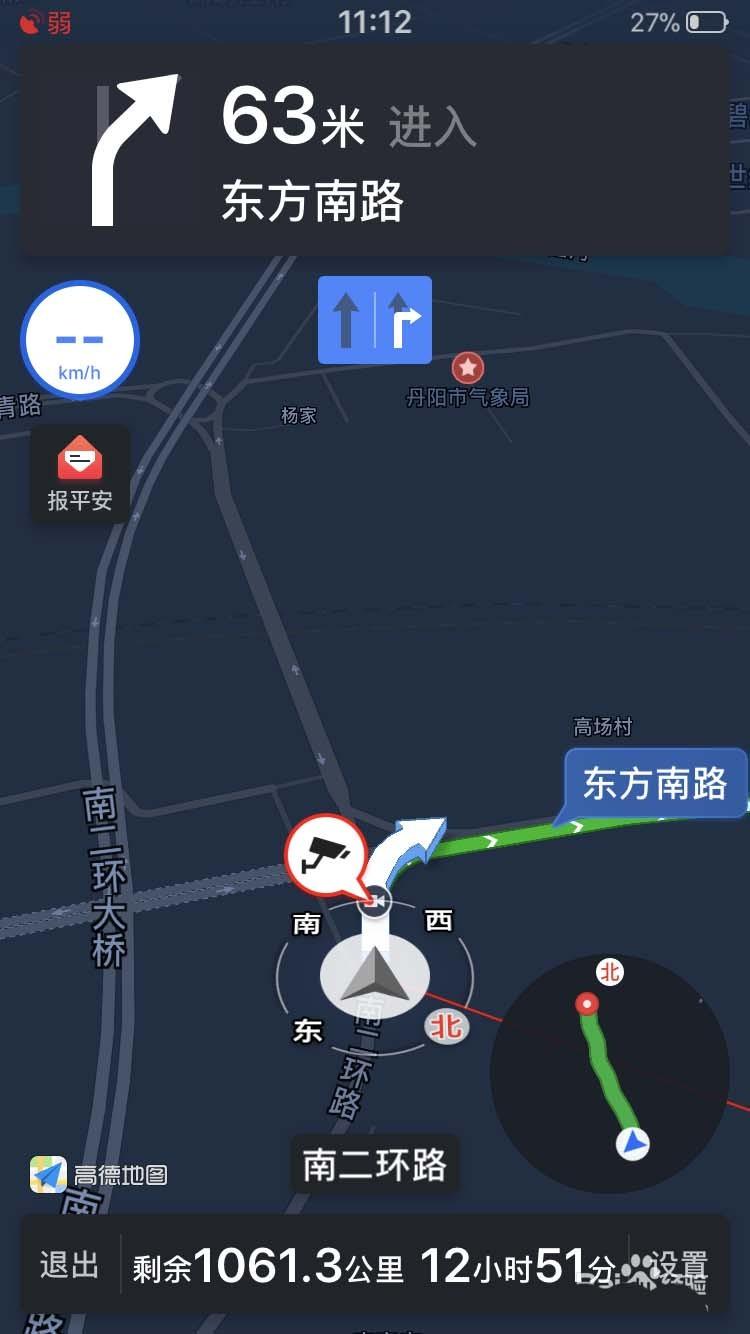Select the 南二环路 current road label
The height and width of the screenshot is (1334, 750).
[373, 1163]
